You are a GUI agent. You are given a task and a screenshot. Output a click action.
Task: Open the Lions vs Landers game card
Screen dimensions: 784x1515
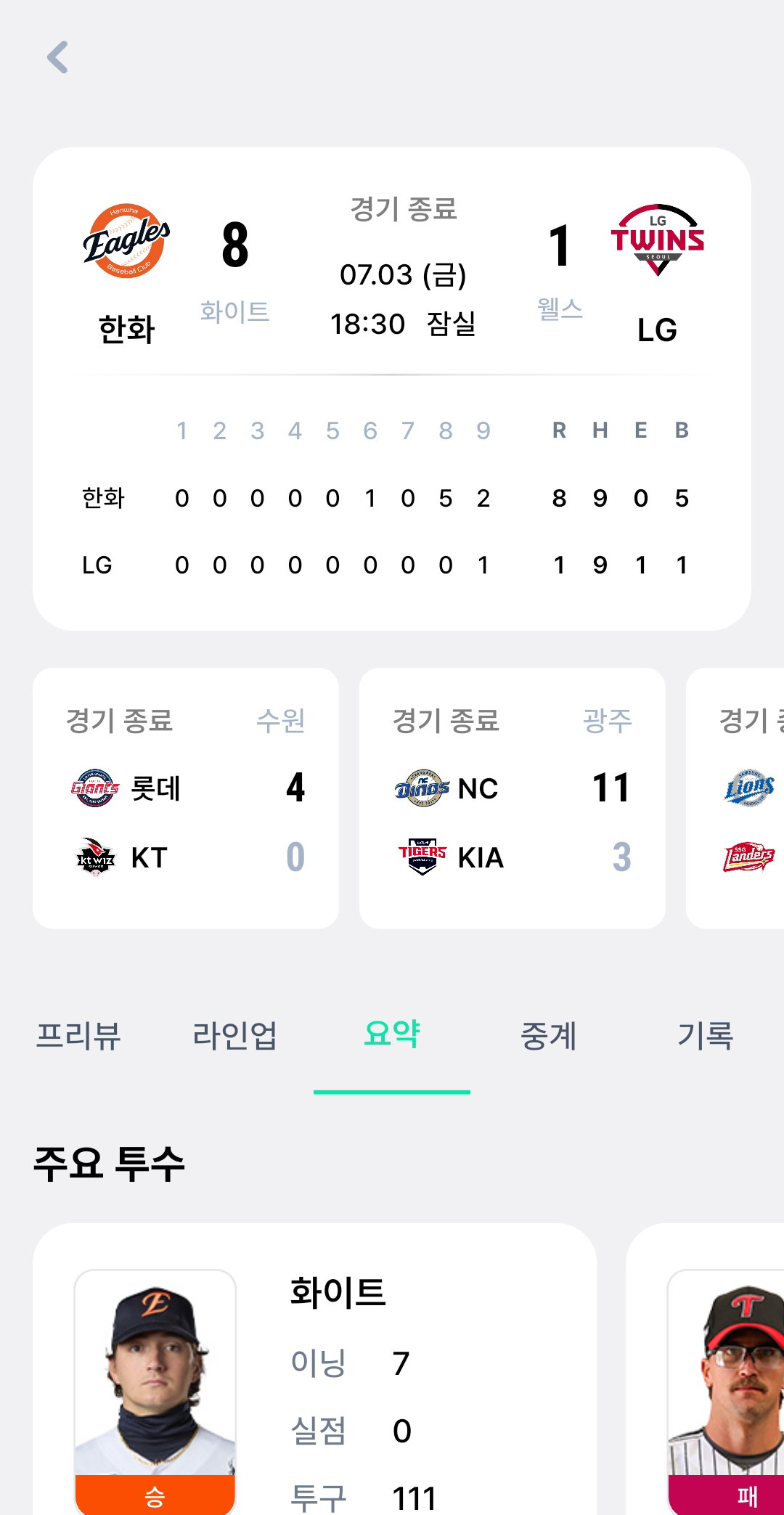735,798
